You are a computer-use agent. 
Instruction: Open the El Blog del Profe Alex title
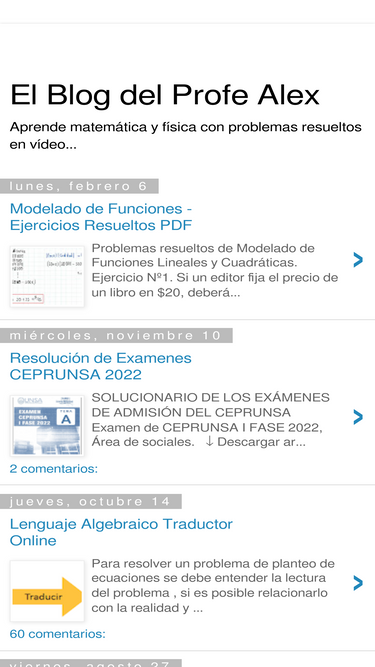coord(165,95)
